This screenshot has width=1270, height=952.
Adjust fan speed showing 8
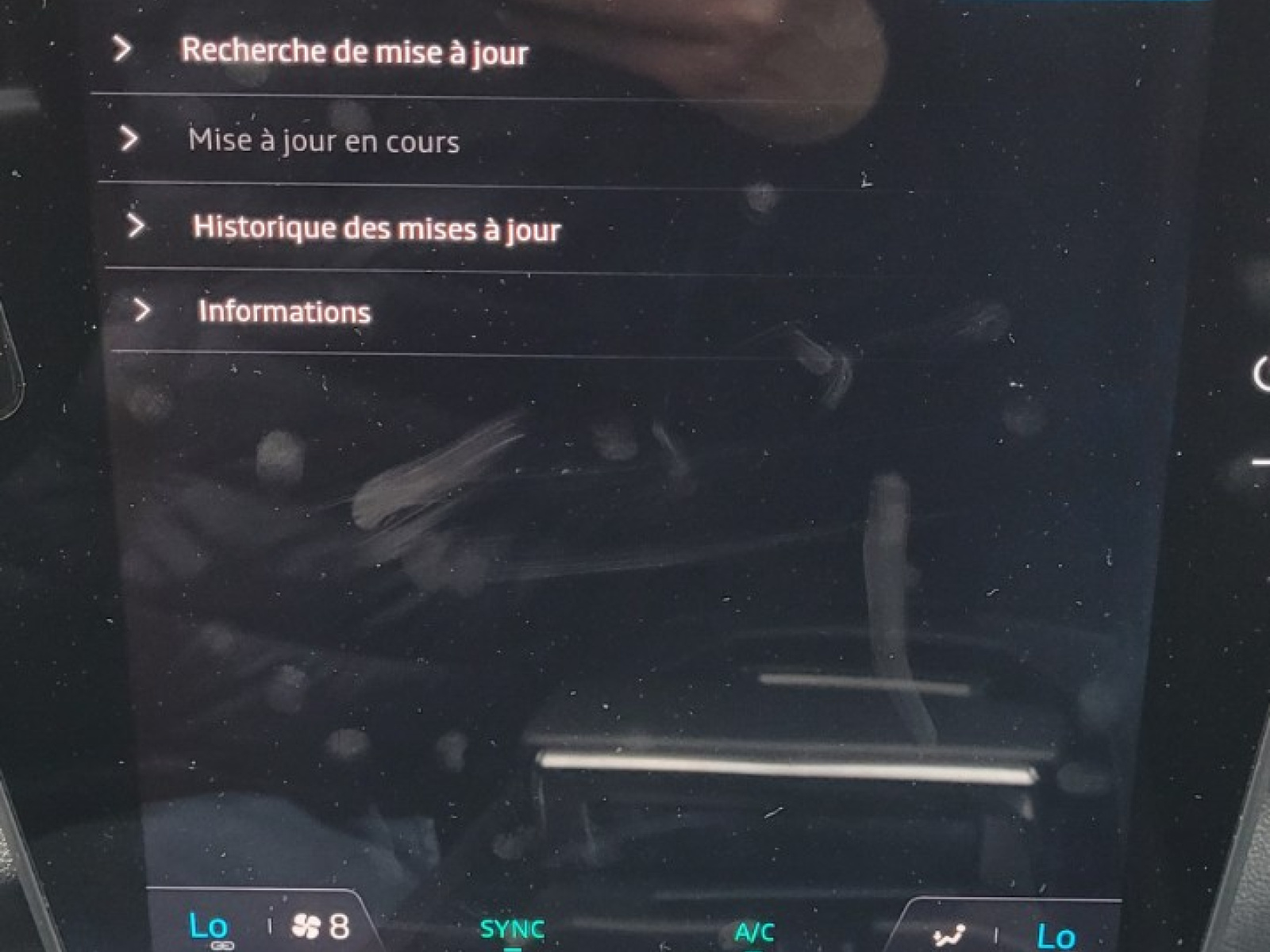[321, 926]
